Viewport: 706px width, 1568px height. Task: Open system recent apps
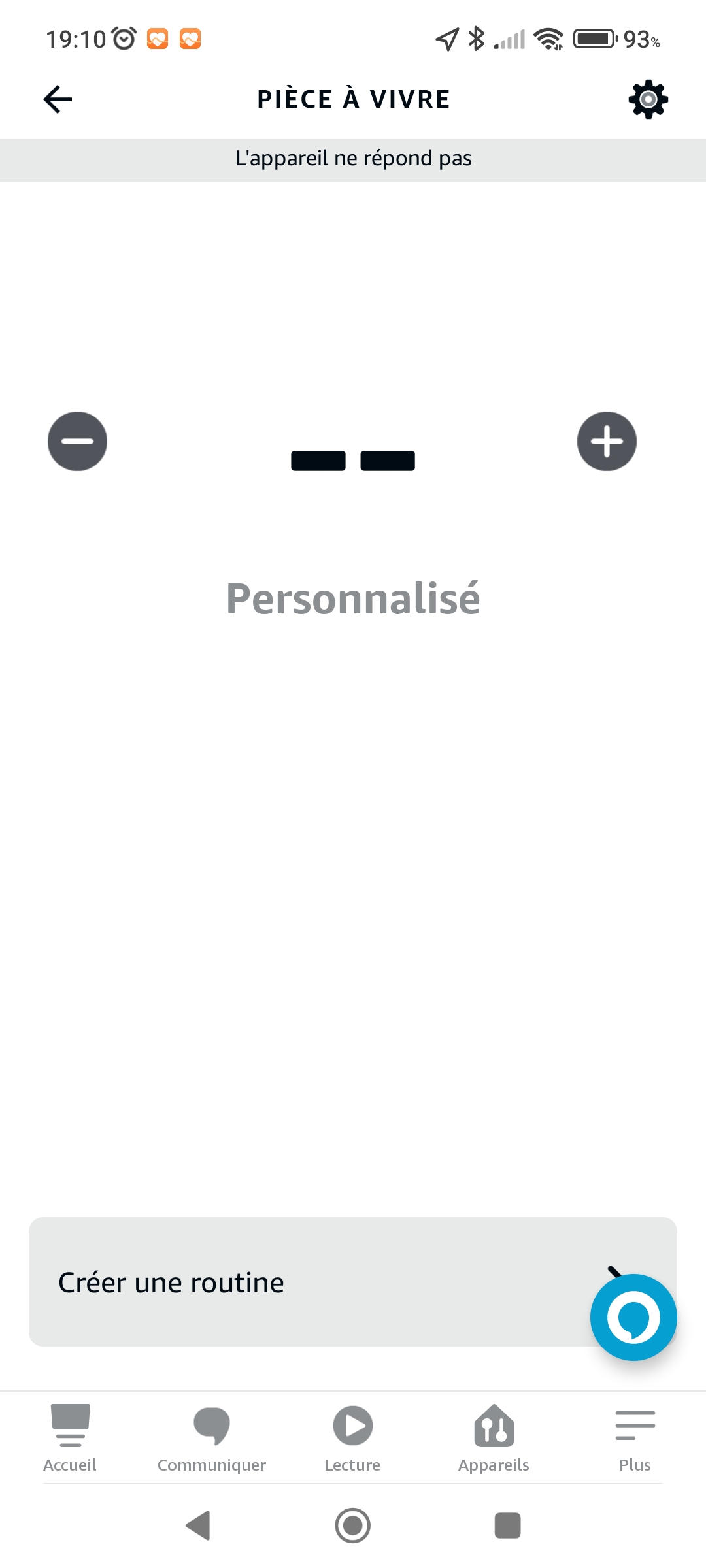click(x=507, y=1526)
